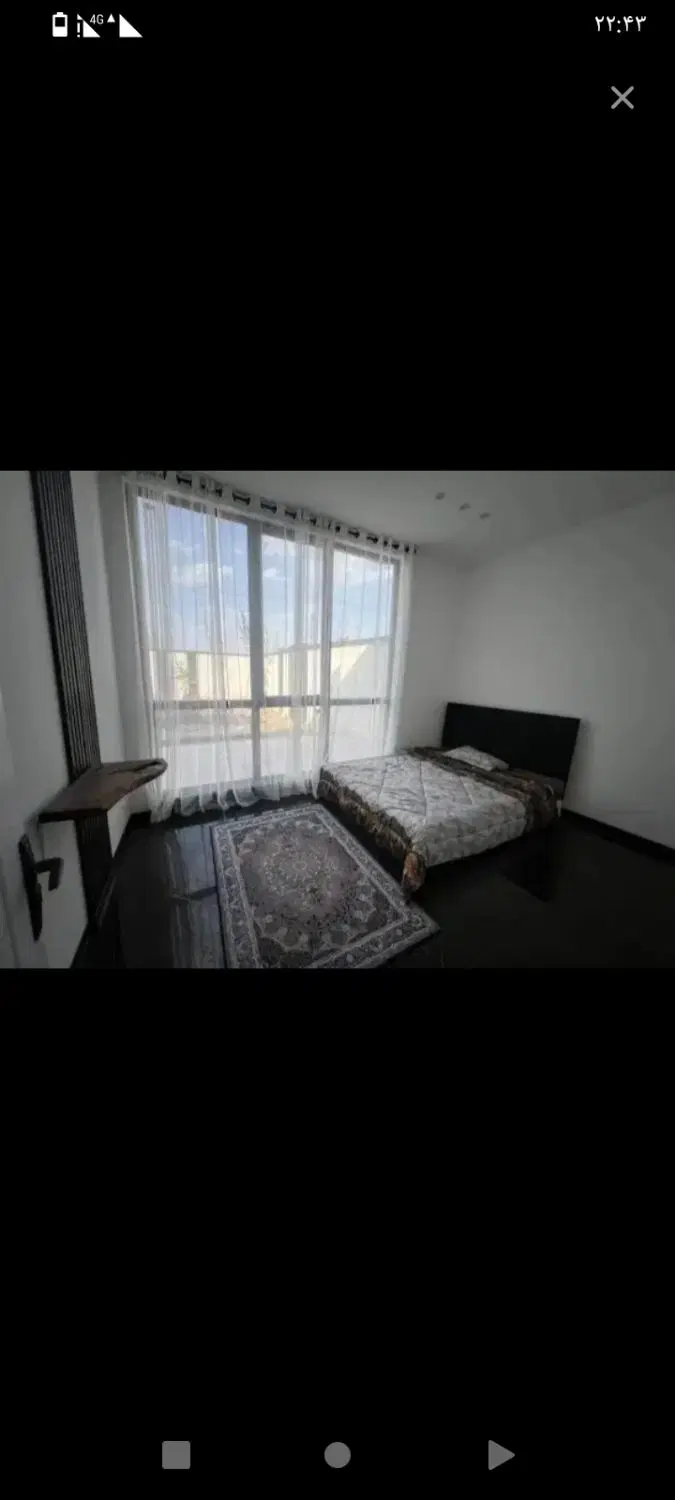Viewport: 675px width, 1500px height.
Task: Tap the triangle back navigation button
Action: [x=500, y=1455]
